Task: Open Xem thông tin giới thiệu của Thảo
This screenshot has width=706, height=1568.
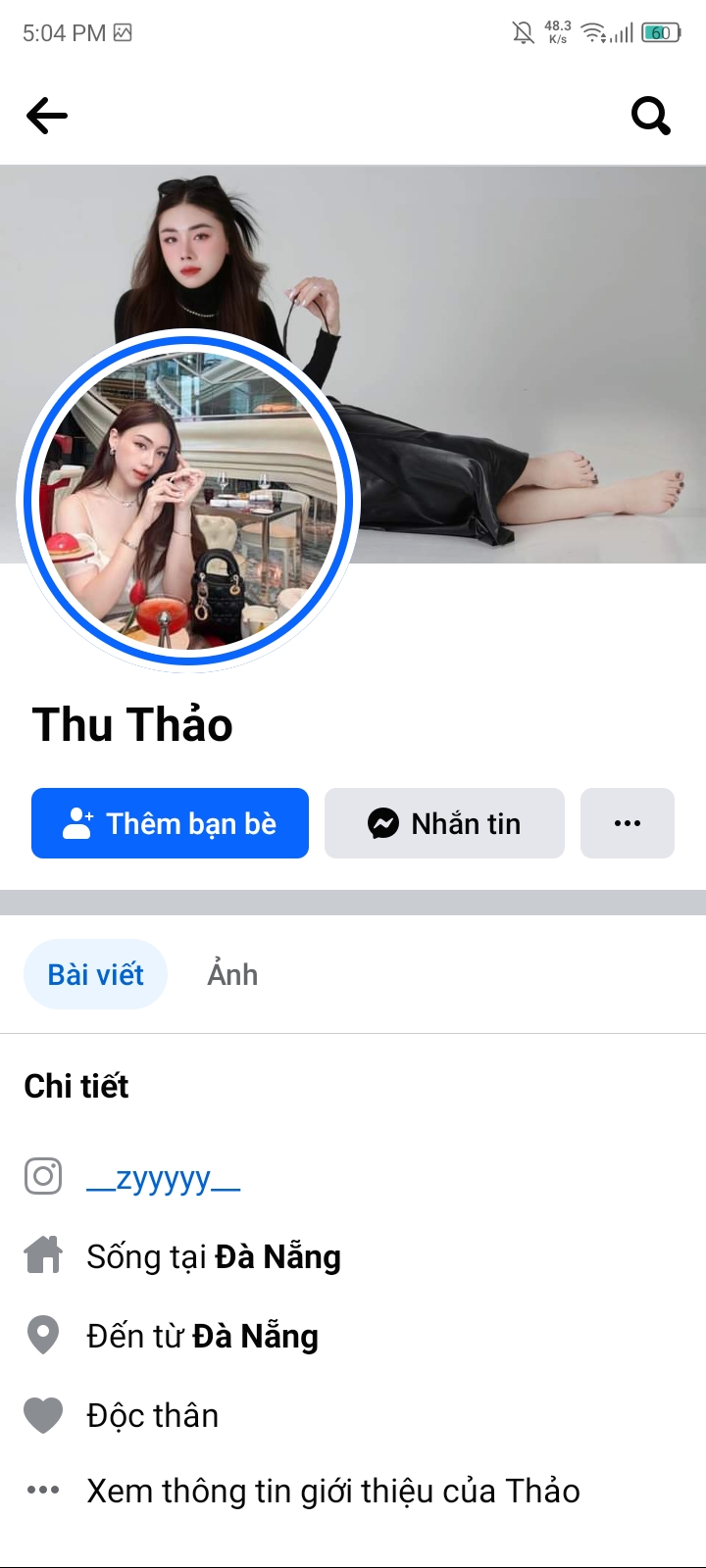Action: click(x=332, y=1491)
